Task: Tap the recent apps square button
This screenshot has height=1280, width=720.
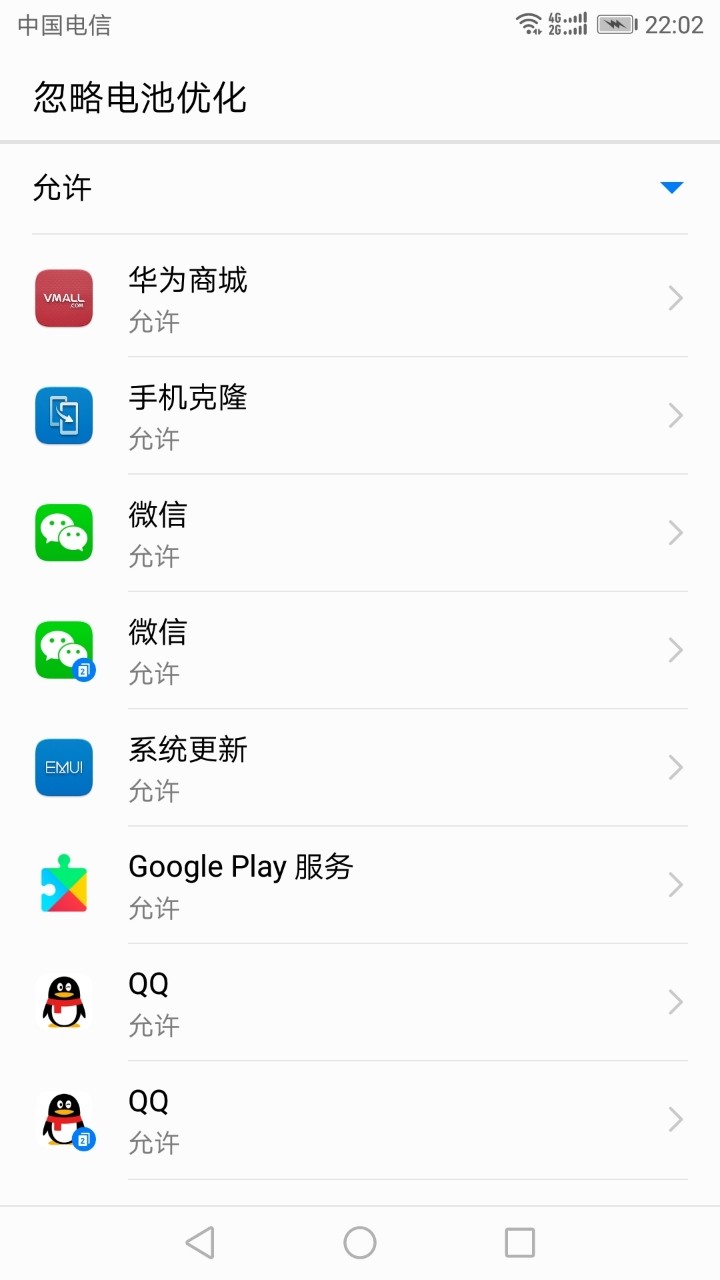Action: pos(519,1241)
